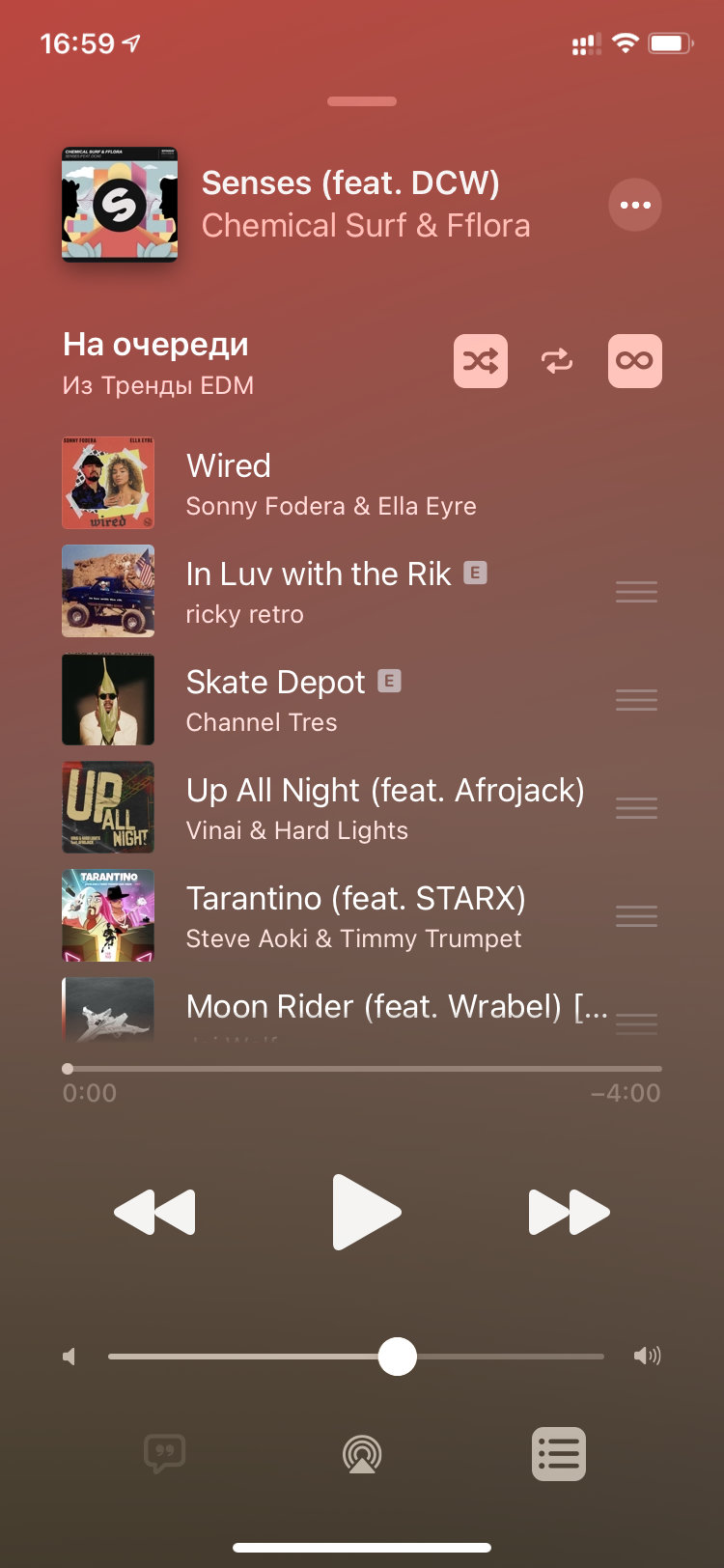The height and width of the screenshot is (1568, 724).
Task: Open the three-dot menu for Senses
Action: click(634, 205)
